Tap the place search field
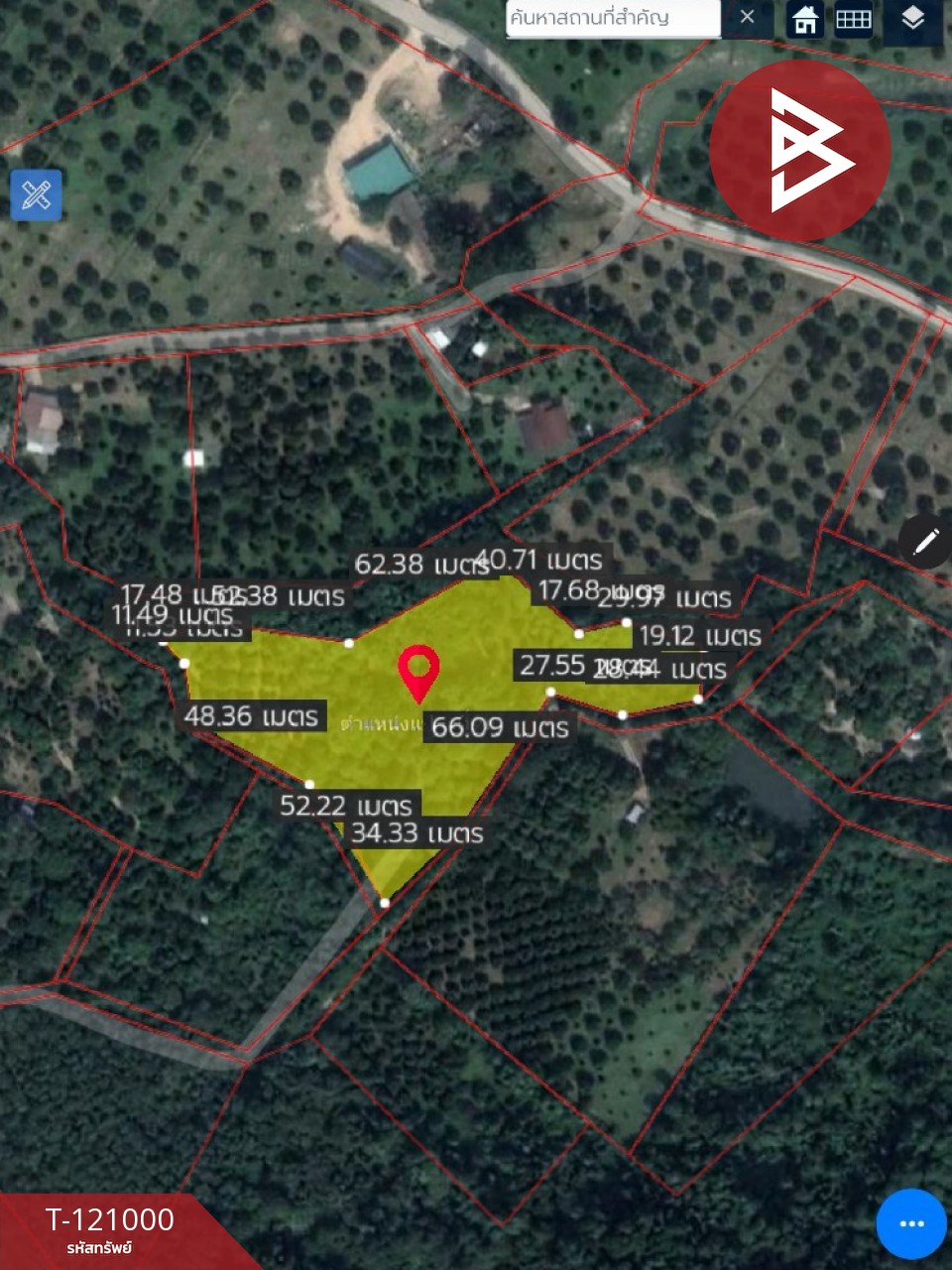 [613, 18]
